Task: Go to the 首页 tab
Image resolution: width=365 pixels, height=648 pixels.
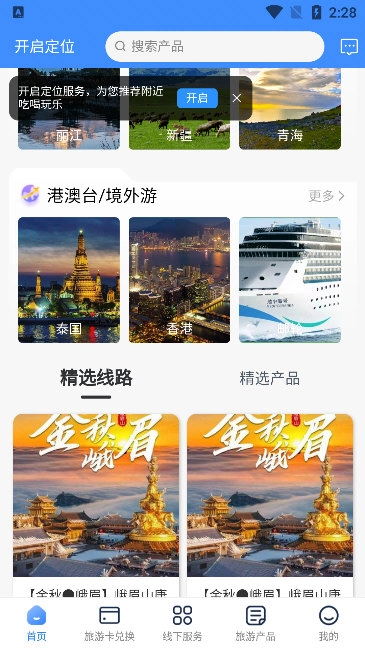Action: click(36, 623)
